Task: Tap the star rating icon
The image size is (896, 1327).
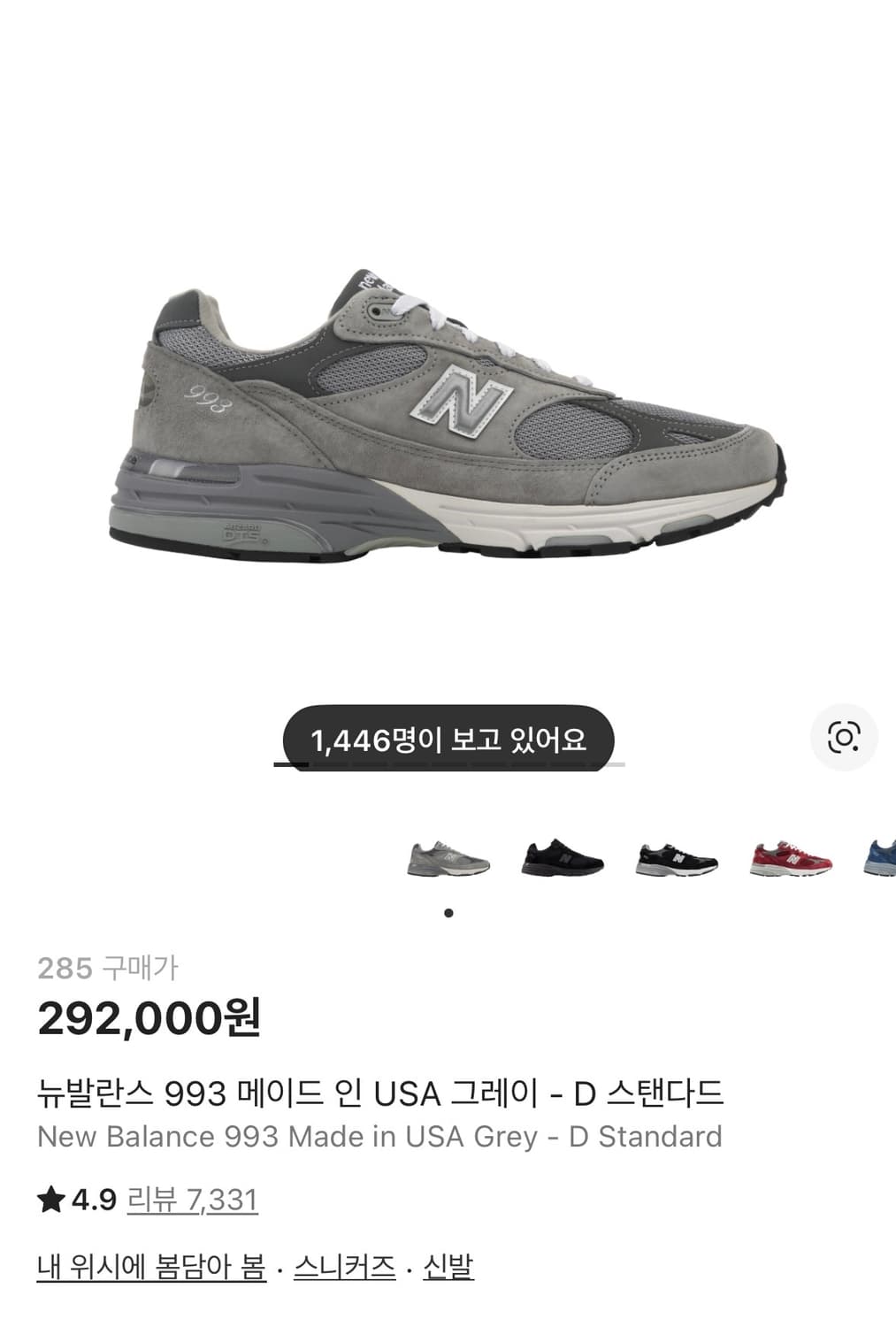Action: [x=50, y=1201]
